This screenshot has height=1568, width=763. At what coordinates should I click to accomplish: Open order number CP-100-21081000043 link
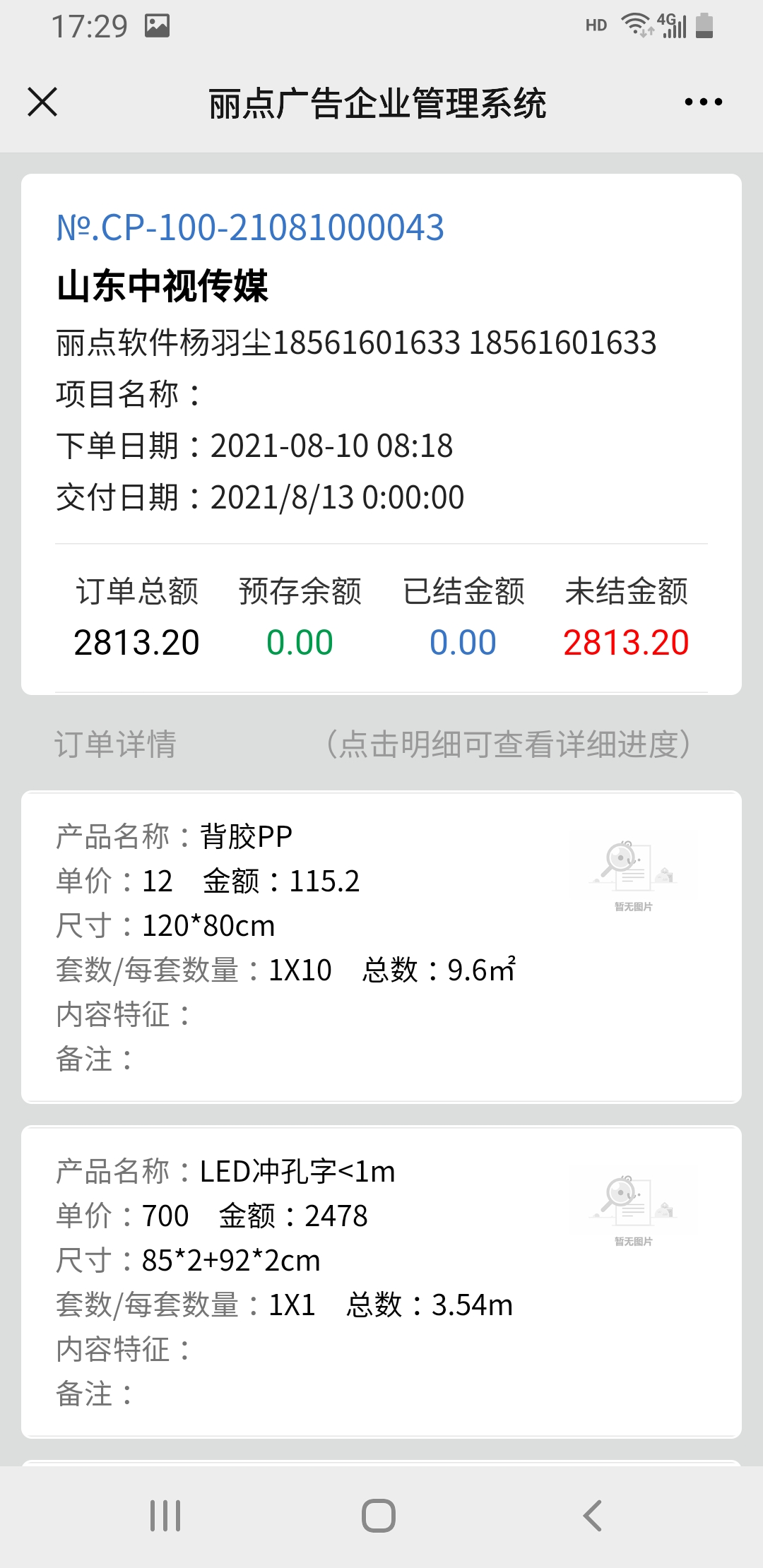click(x=250, y=227)
